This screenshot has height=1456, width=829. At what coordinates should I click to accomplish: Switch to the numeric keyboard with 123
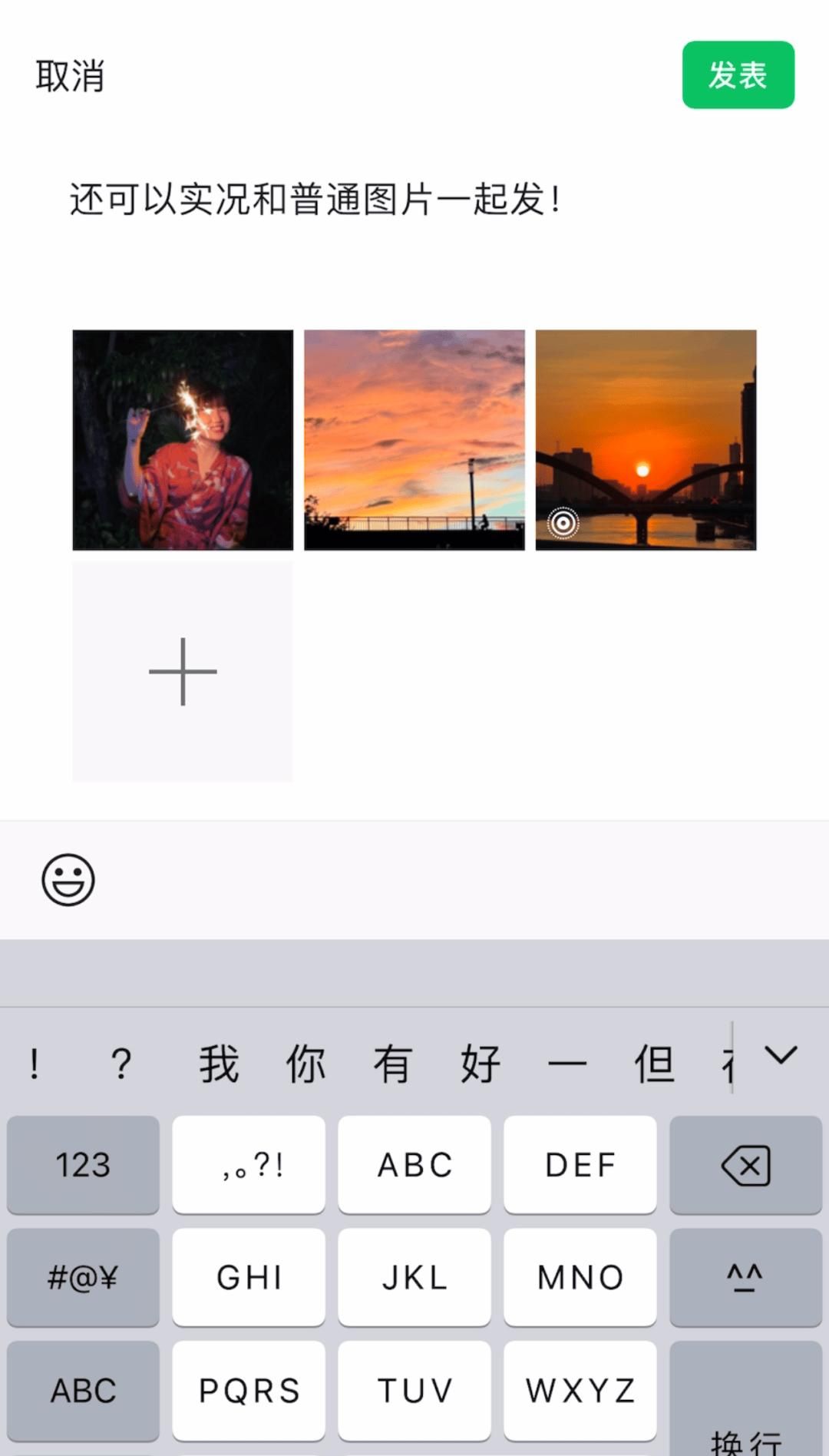click(82, 1164)
